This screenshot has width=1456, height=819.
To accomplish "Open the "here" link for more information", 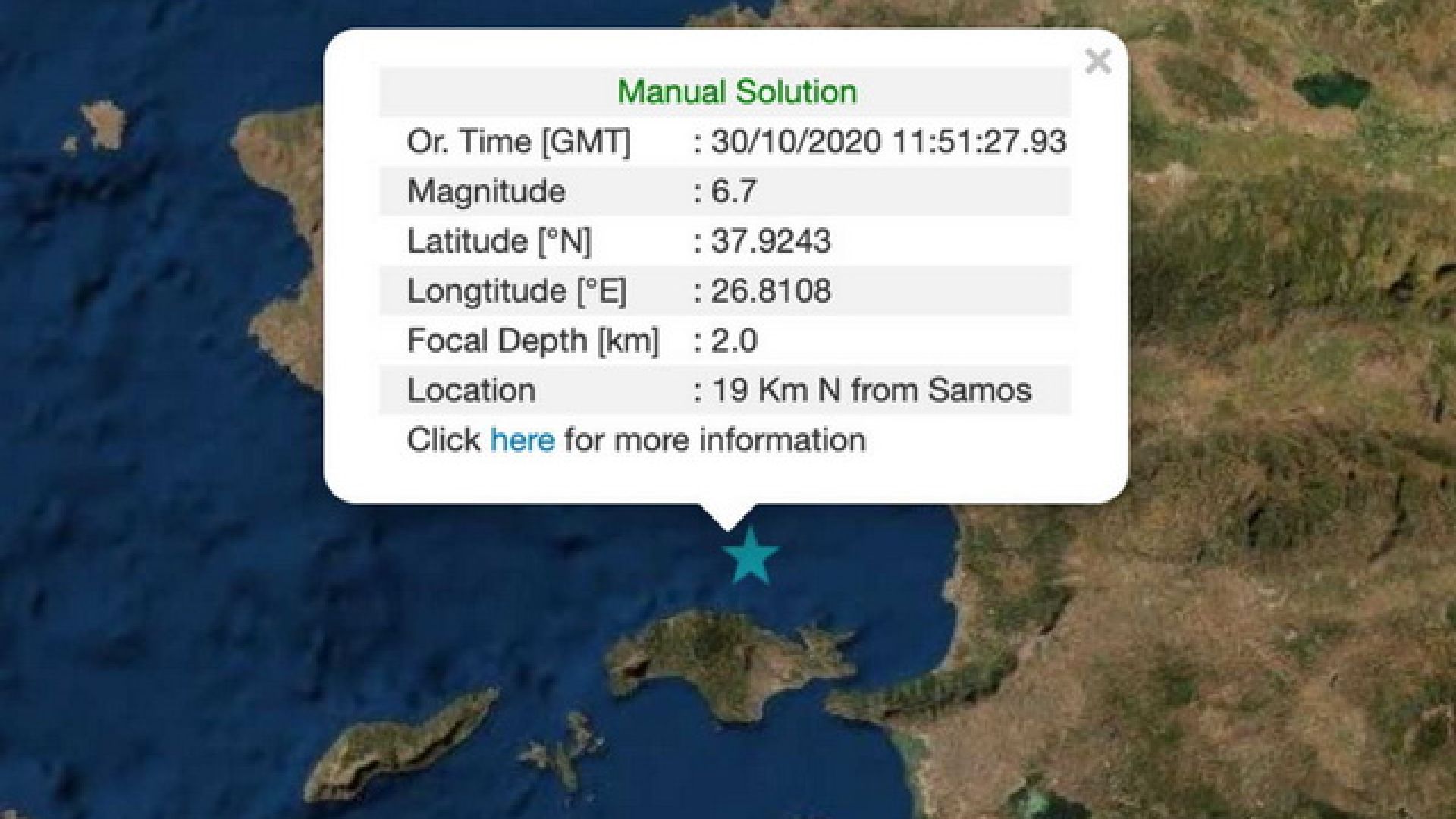I will (x=522, y=440).
